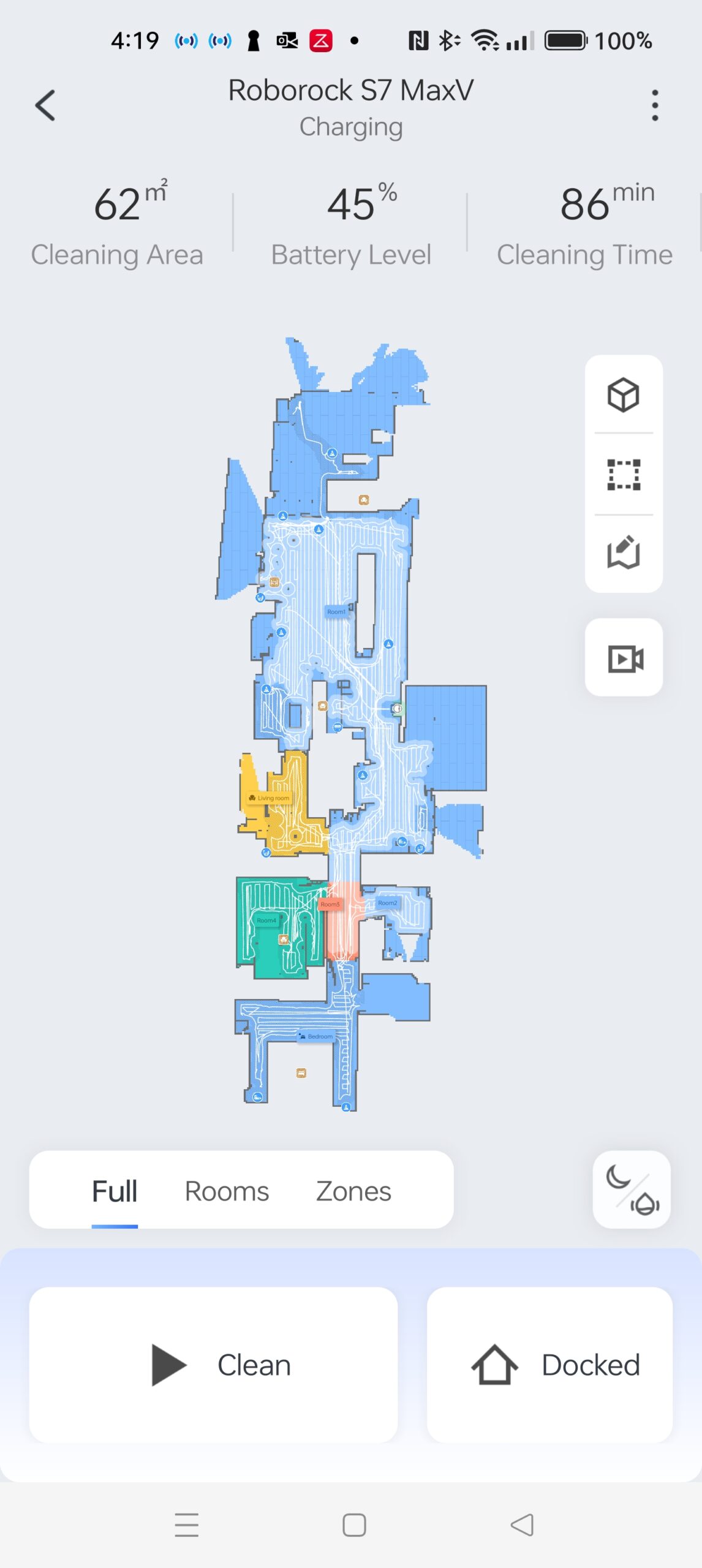This screenshot has width=702, height=1568.
Task: Open suction and water mode settings
Action: (x=632, y=1189)
